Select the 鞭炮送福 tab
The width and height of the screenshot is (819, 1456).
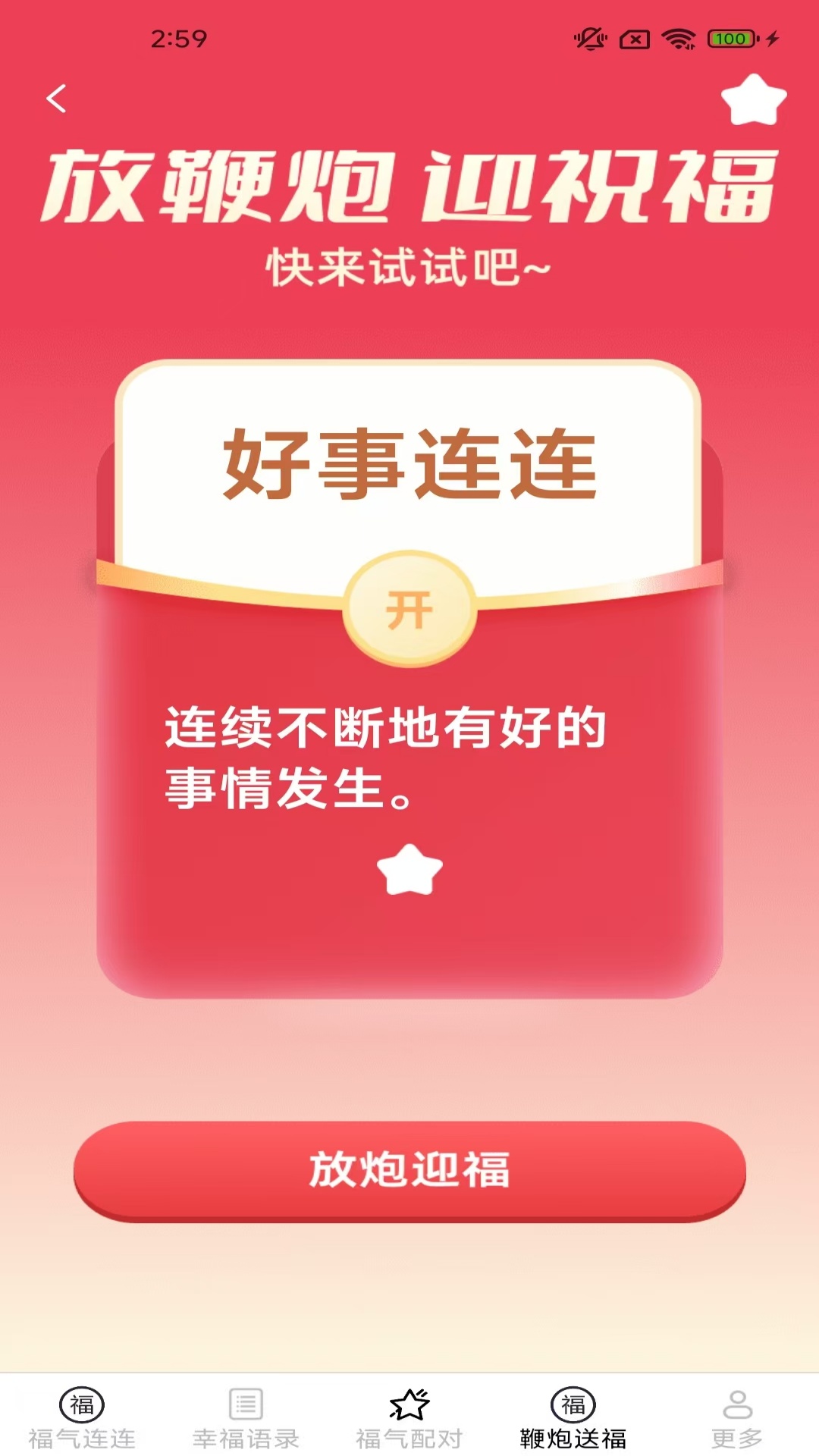tap(573, 1417)
